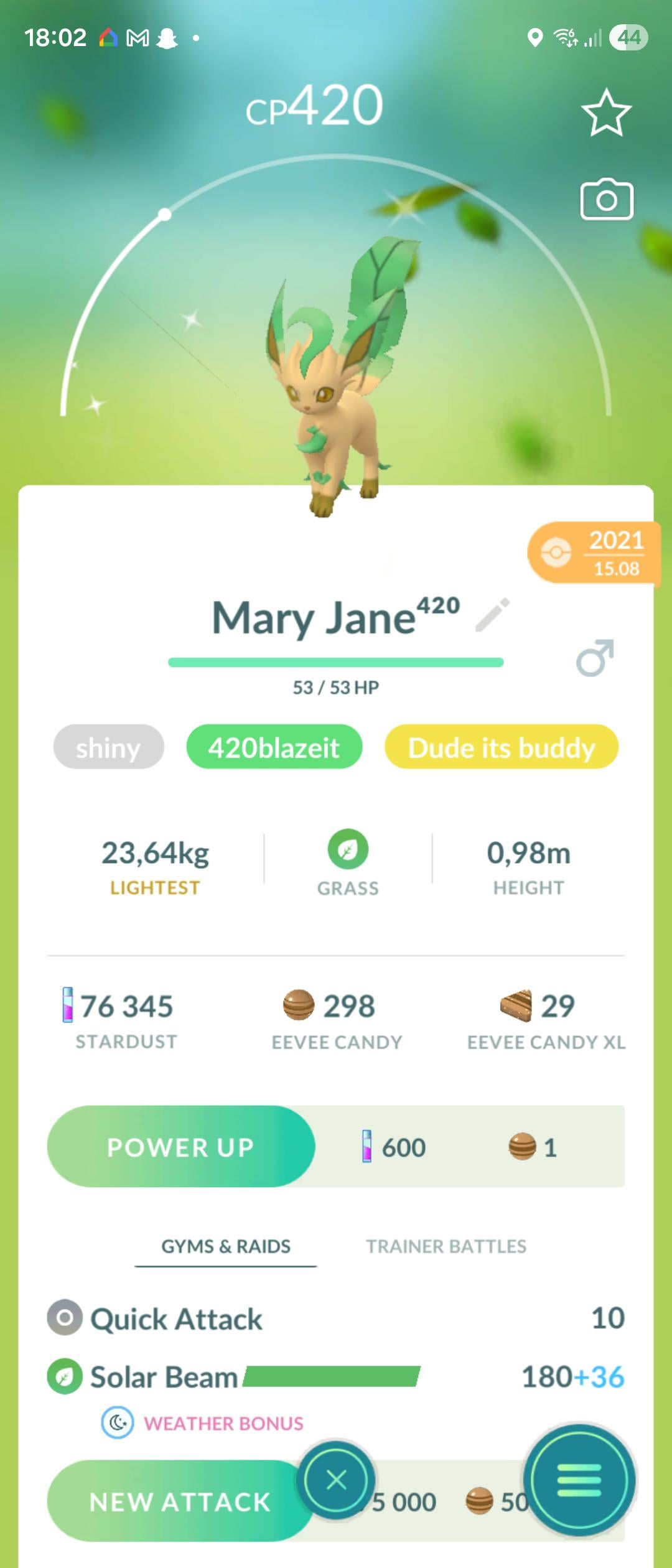This screenshot has height=1568, width=672.
Task: Open the 420blazeit tag
Action: pos(274,747)
